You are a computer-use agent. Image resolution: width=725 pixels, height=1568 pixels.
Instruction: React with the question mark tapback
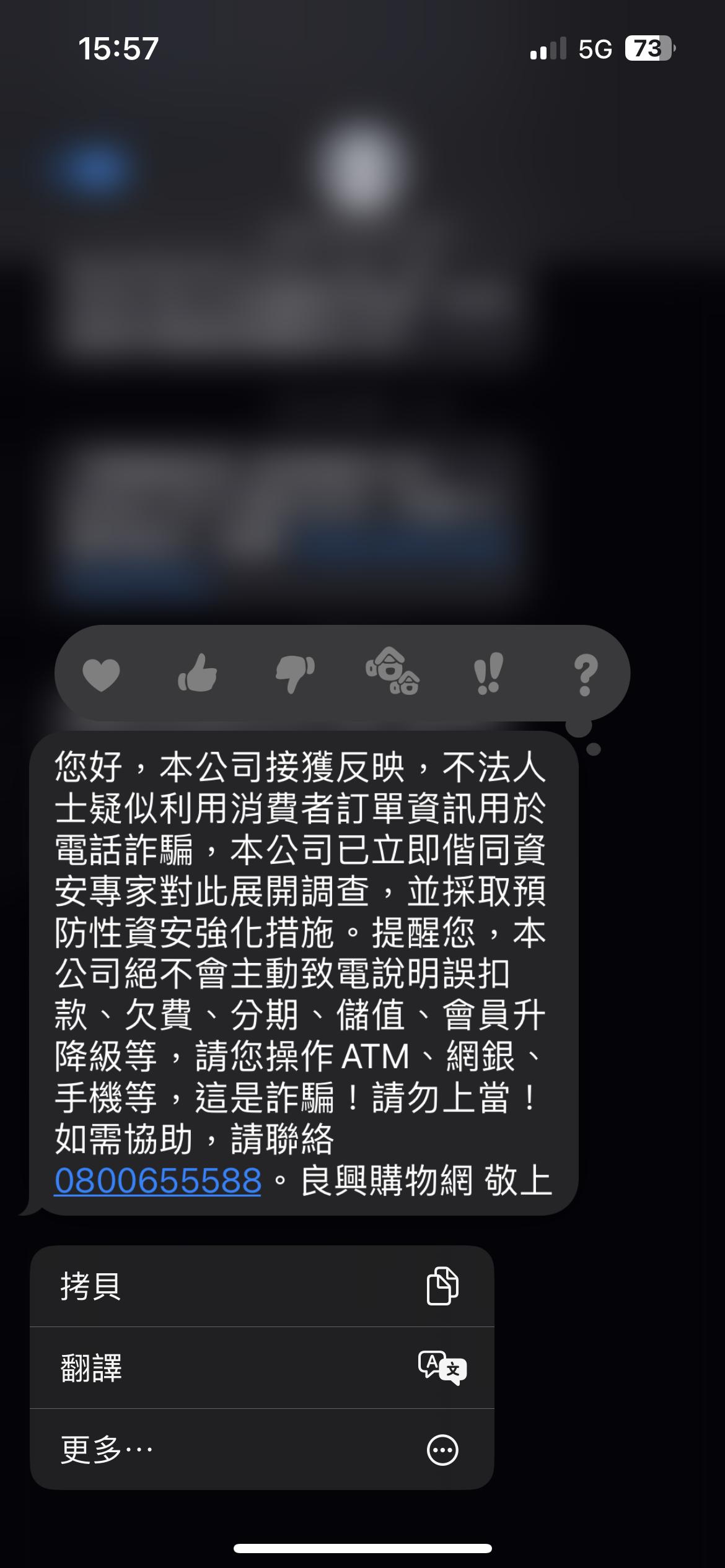pyautogui.click(x=585, y=674)
